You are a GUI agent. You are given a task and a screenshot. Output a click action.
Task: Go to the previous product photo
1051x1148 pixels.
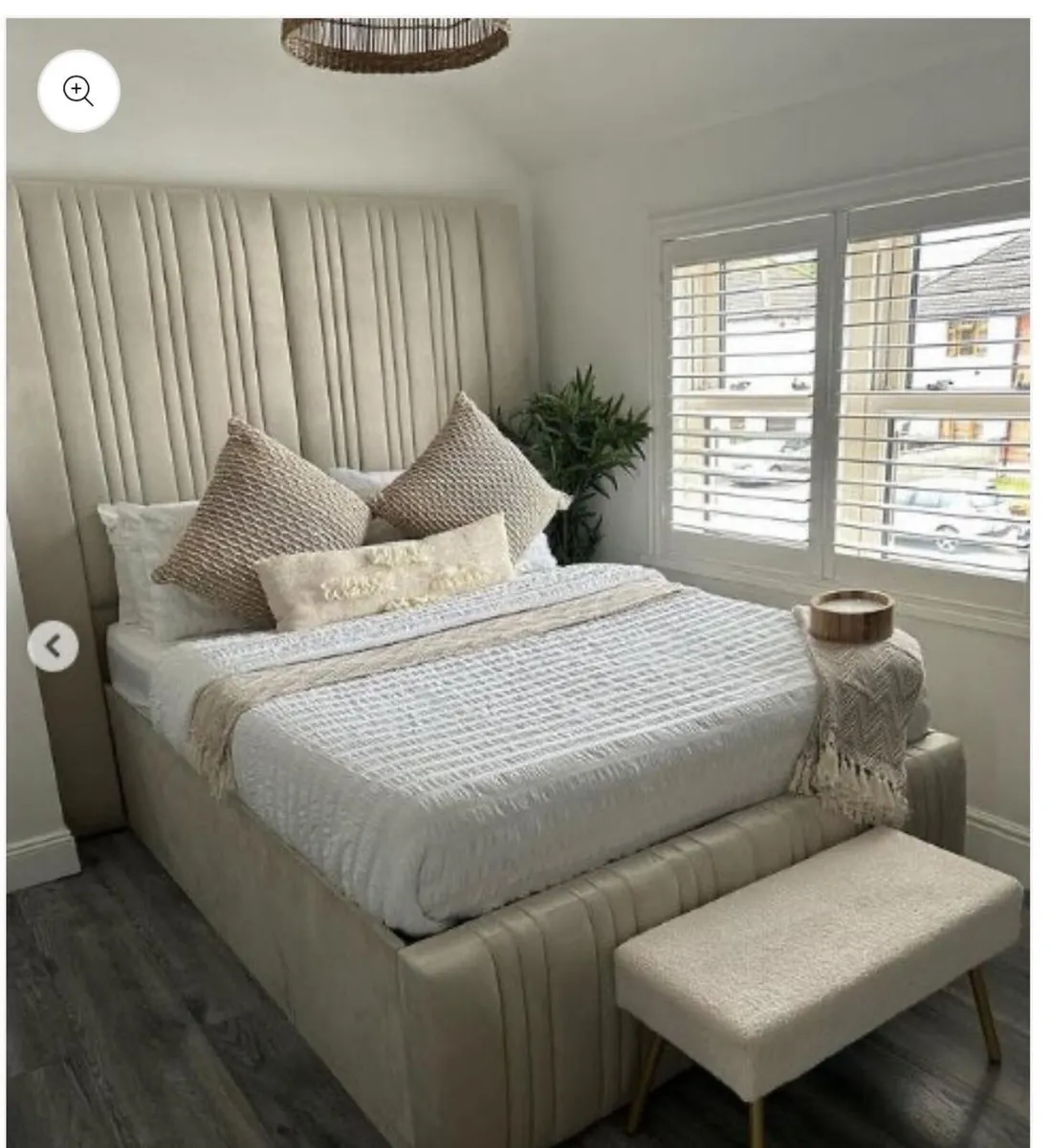[53, 647]
